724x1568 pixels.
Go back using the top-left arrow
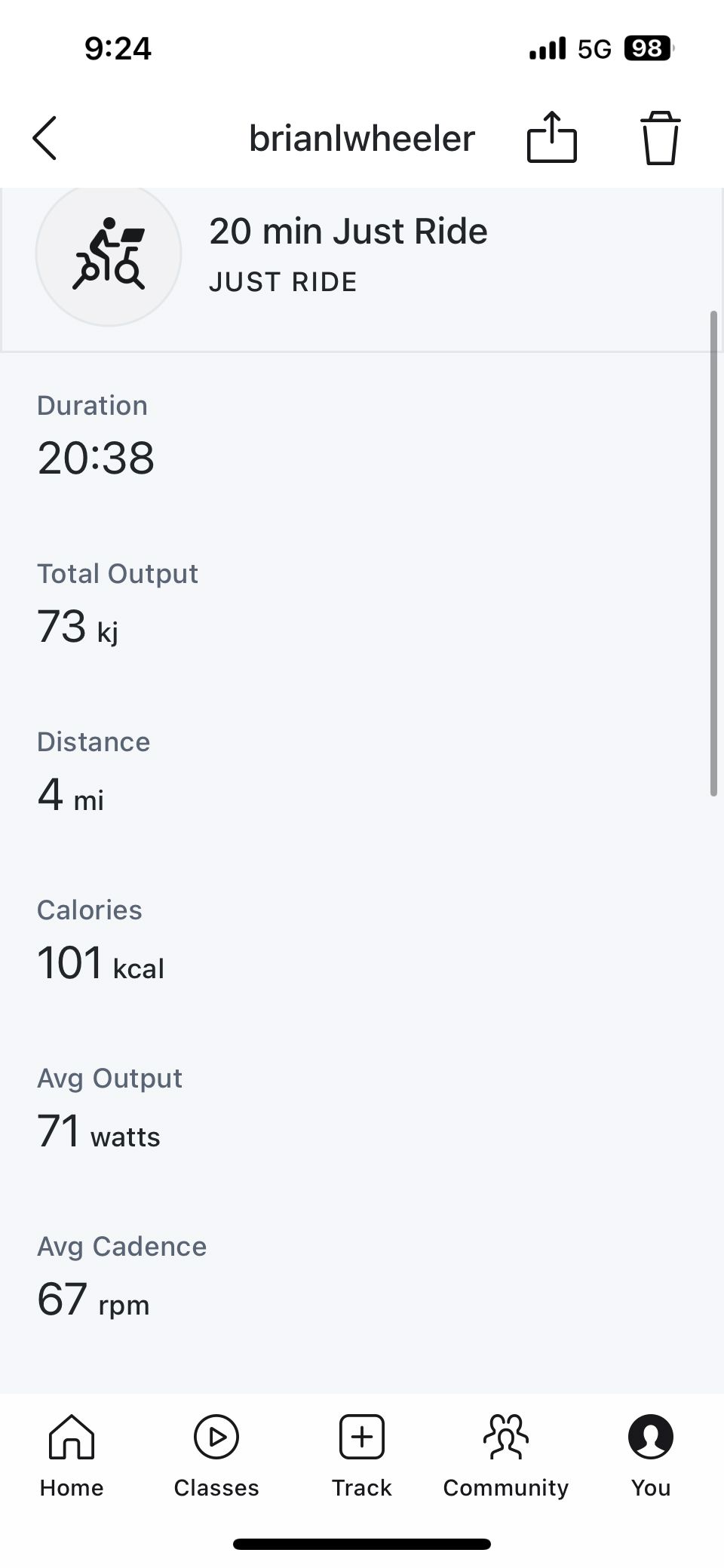coord(45,138)
